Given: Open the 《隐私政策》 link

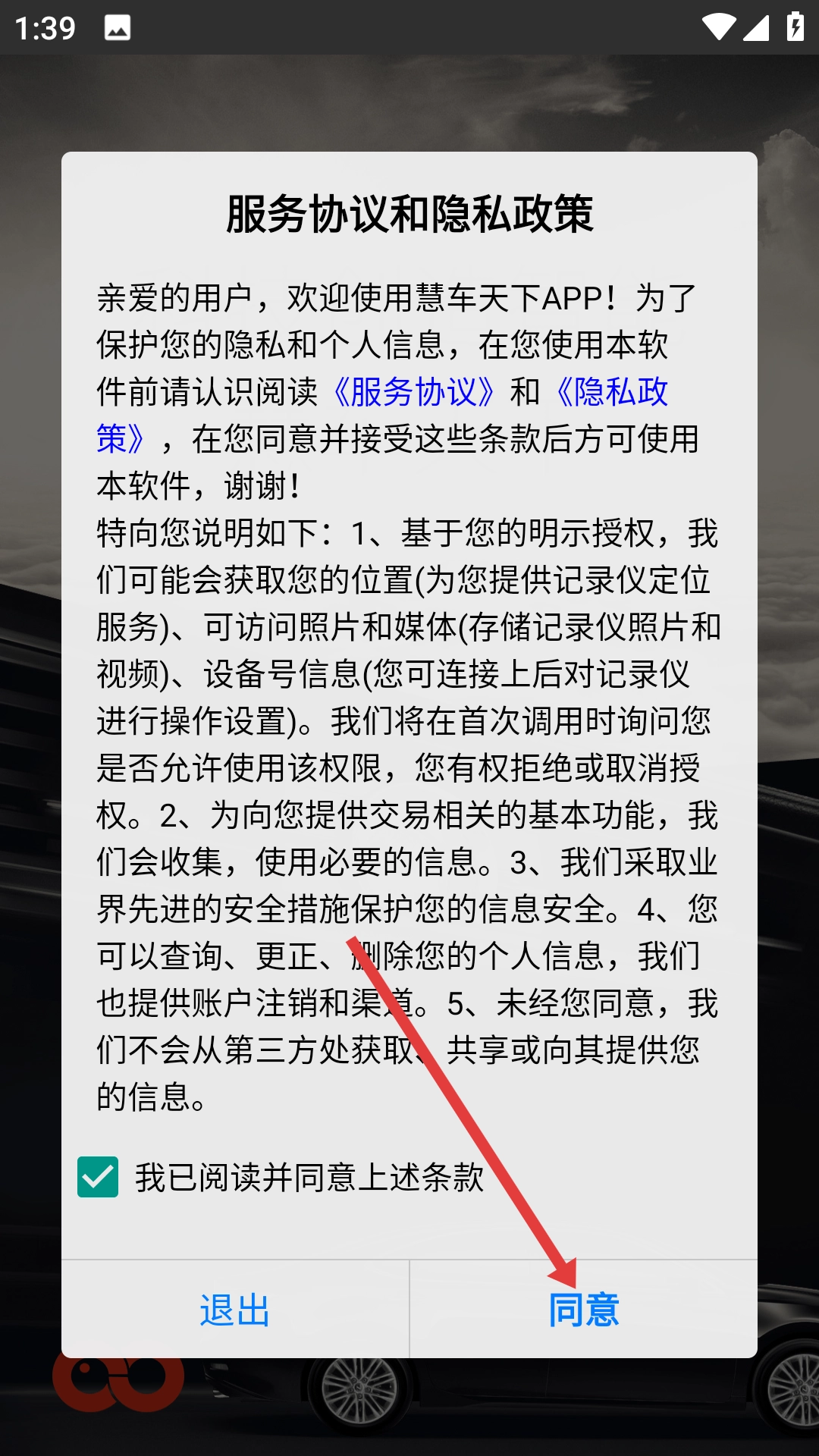Looking at the screenshot, I should (x=610, y=392).
